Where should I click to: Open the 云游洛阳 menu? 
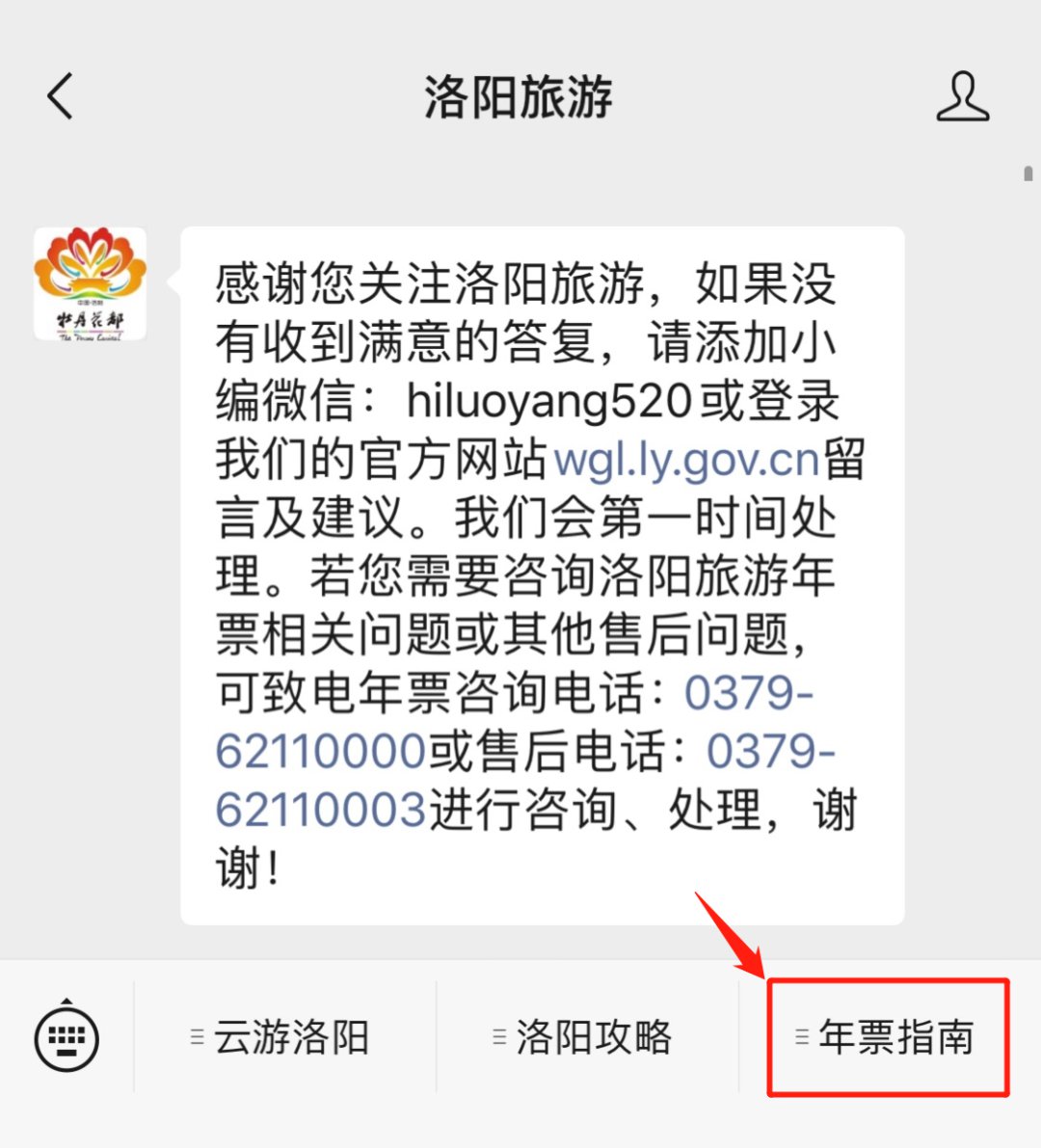(285, 1038)
